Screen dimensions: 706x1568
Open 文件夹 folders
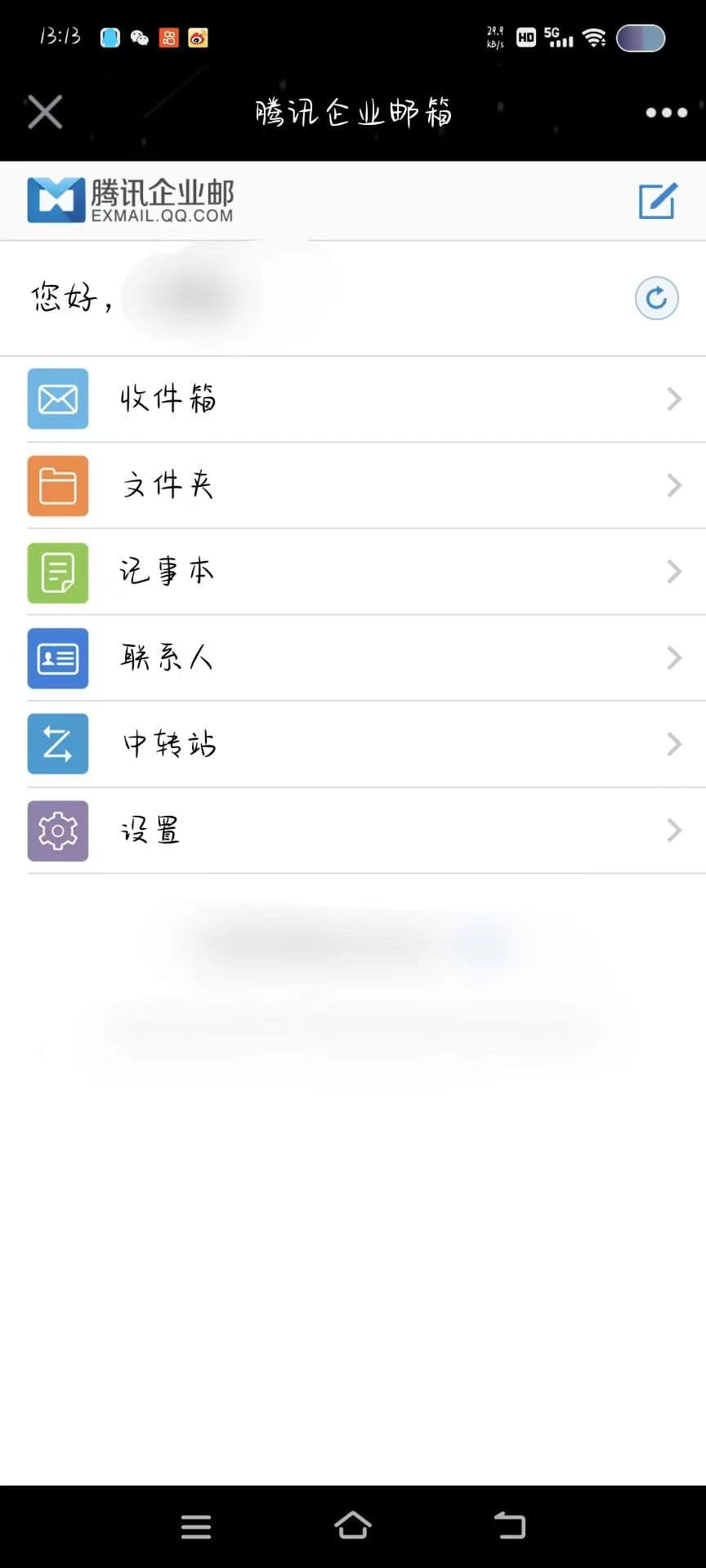(353, 486)
